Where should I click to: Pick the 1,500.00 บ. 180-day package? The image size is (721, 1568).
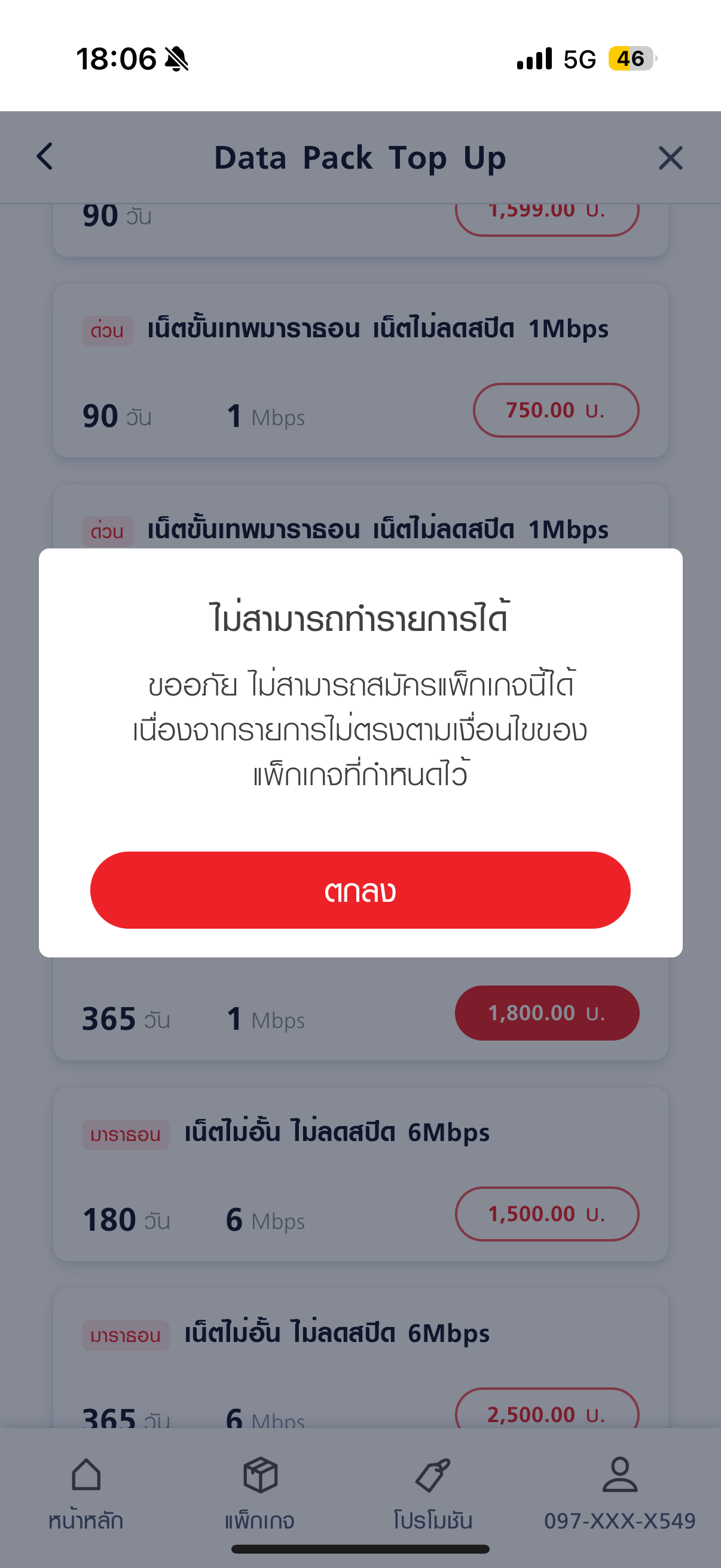pos(547,1214)
